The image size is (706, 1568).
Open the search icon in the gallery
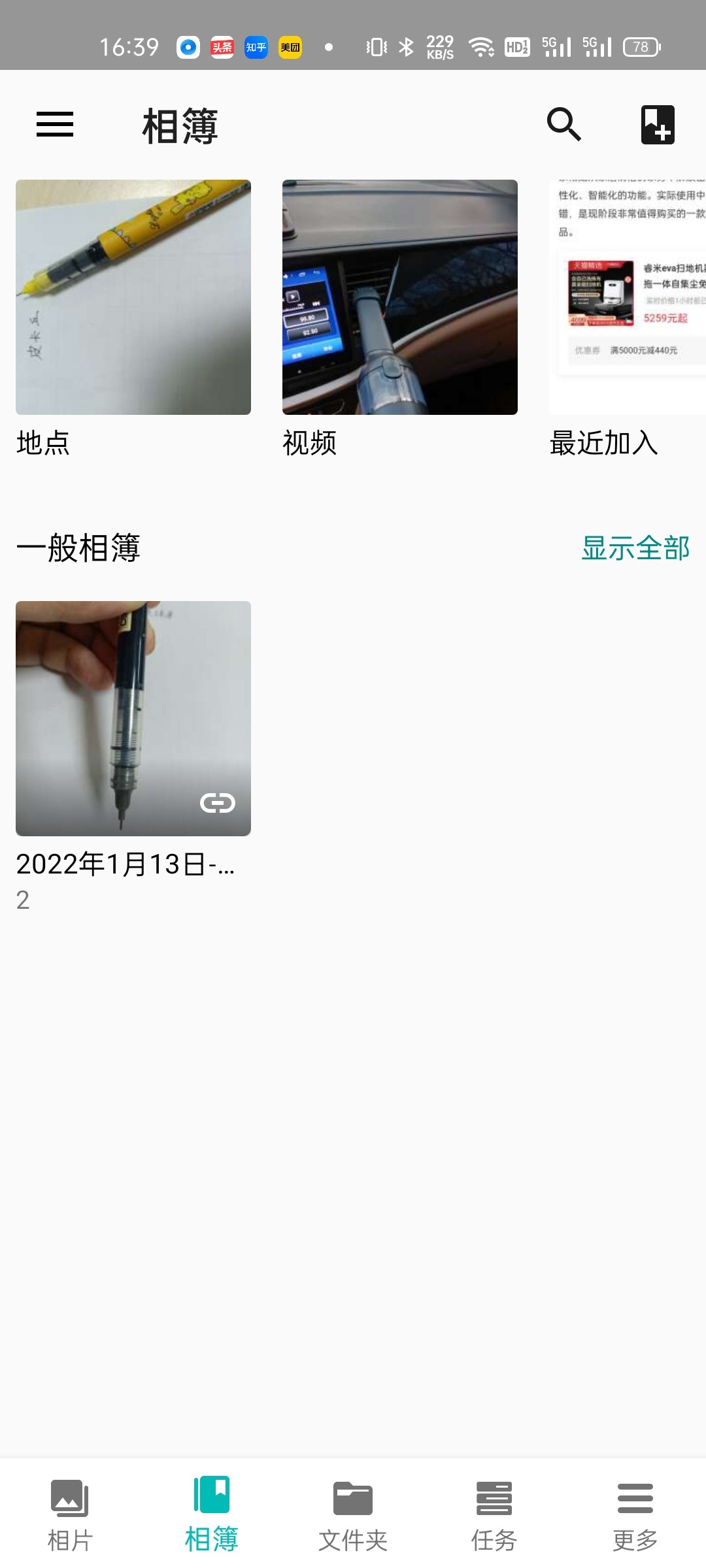pyautogui.click(x=563, y=125)
